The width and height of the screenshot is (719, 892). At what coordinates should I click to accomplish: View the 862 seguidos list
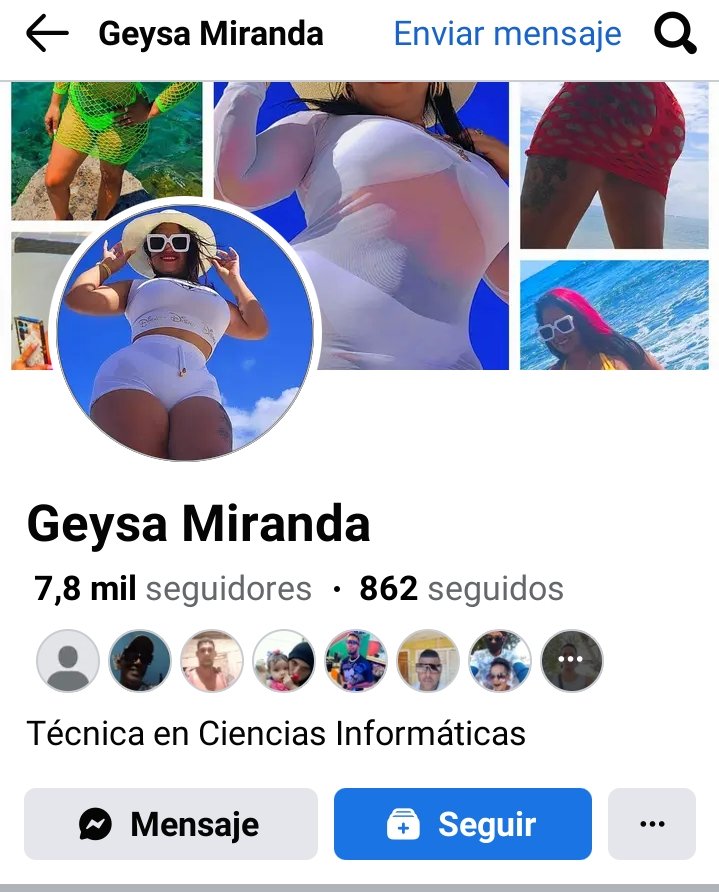click(x=461, y=589)
